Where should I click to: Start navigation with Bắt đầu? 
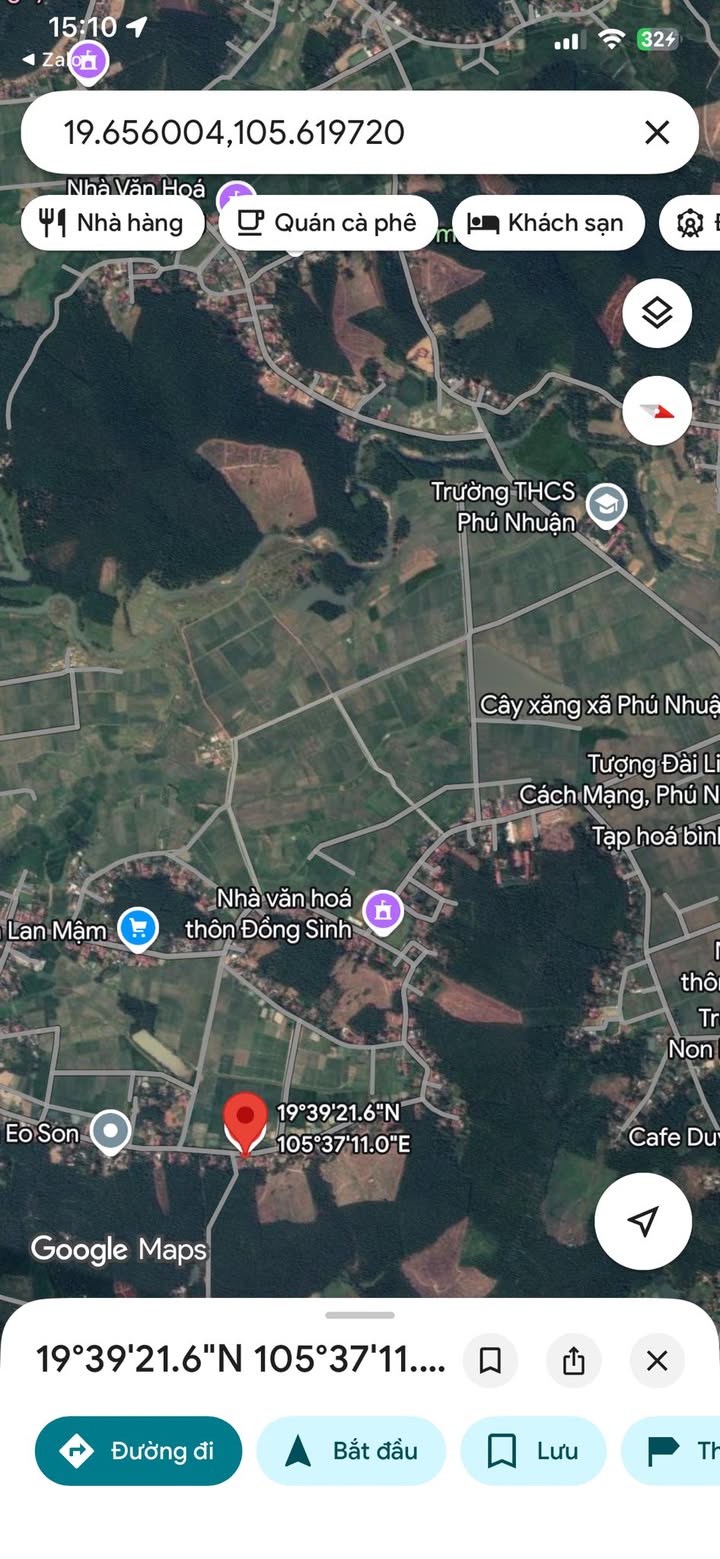pyautogui.click(x=351, y=1450)
